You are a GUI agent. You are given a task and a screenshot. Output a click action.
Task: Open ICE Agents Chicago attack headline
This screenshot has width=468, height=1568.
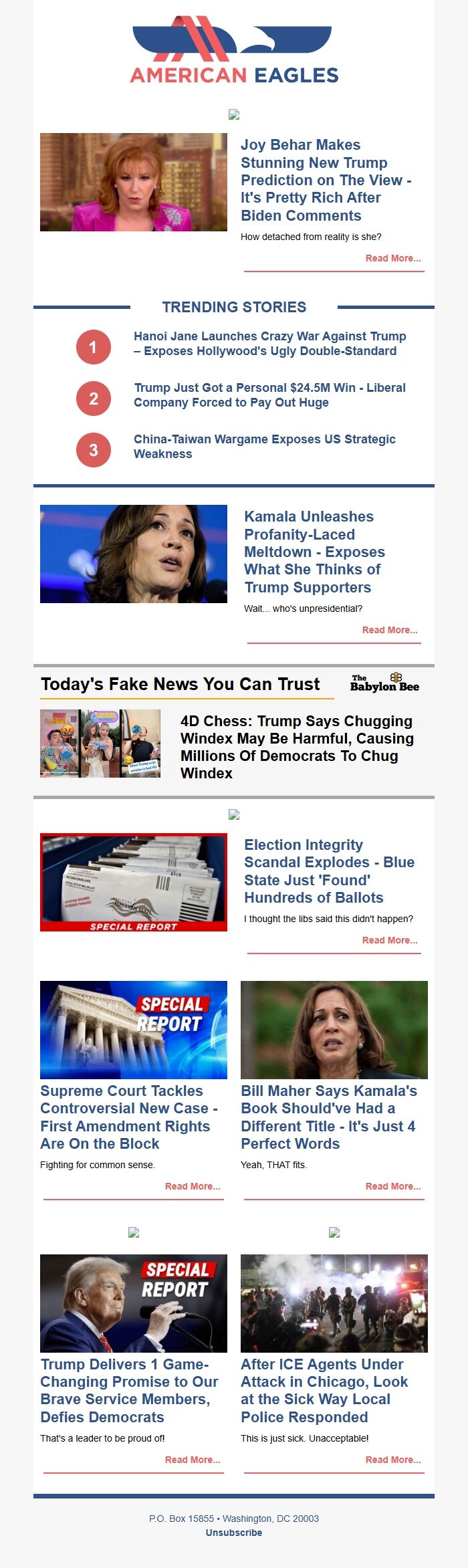coord(324,1391)
